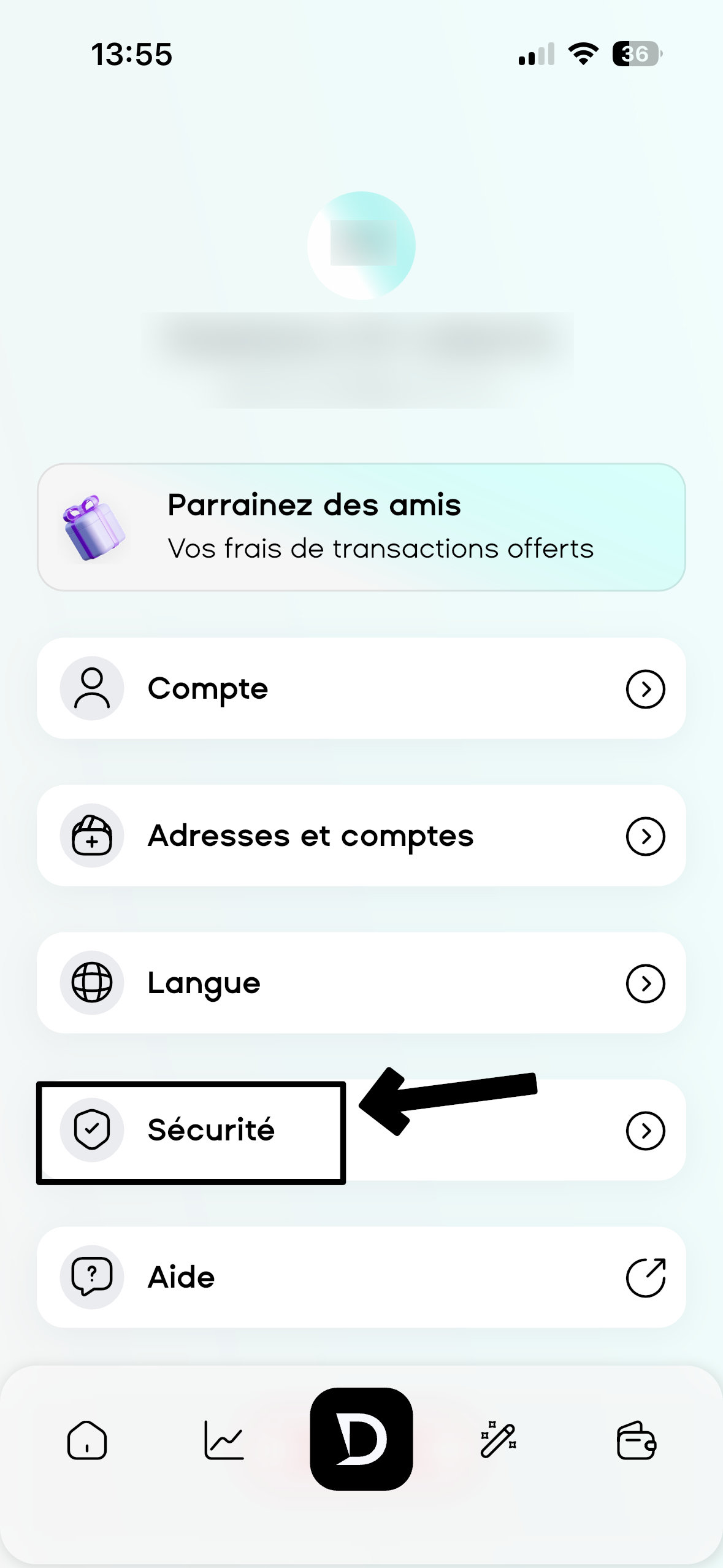Open the Parrainez des amis referral card
723x1568 pixels.
coord(361,527)
